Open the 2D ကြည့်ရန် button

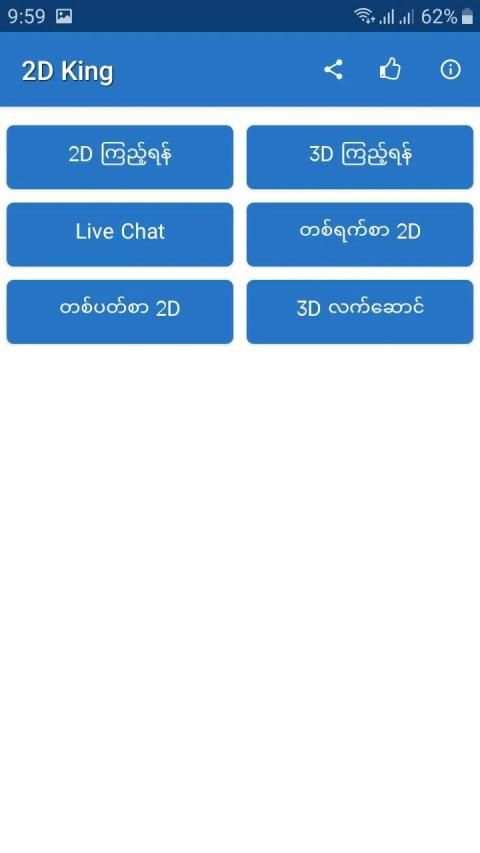pyautogui.click(x=120, y=157)
